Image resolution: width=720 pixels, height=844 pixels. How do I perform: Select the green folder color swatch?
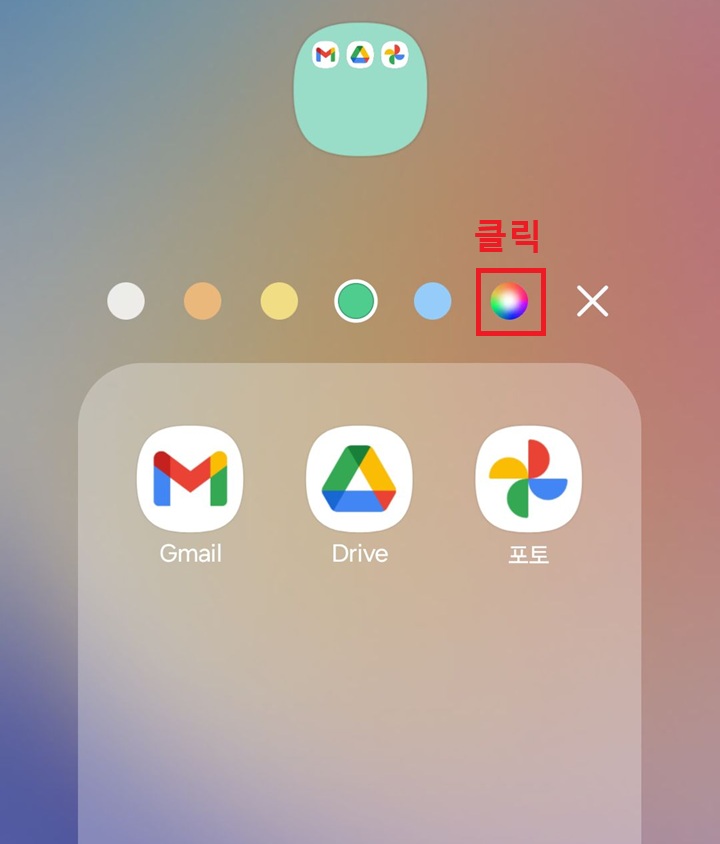pyautogui.click(x=357, y=301)
